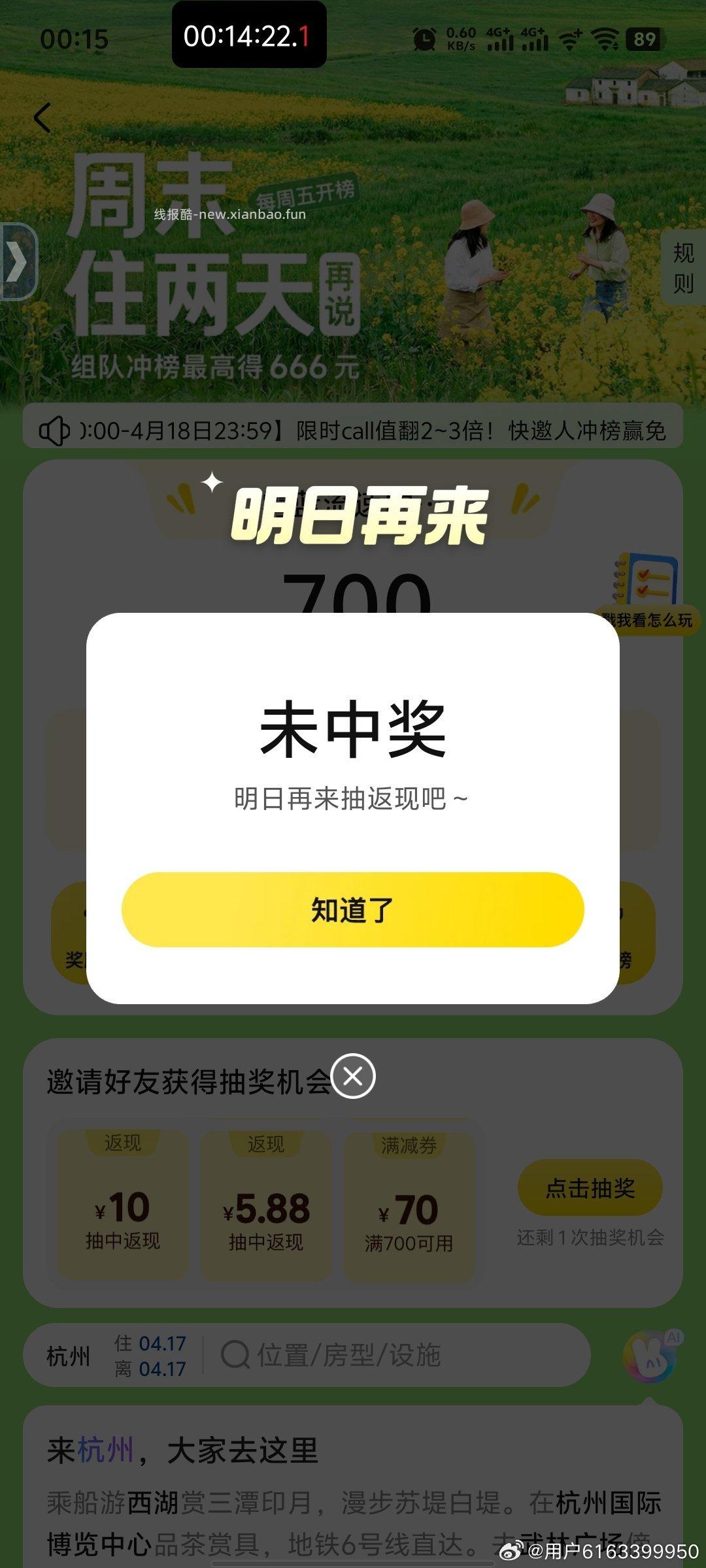Open the 规则 rules panel
The image size is (706, 1568).
[x=682, y=268]
